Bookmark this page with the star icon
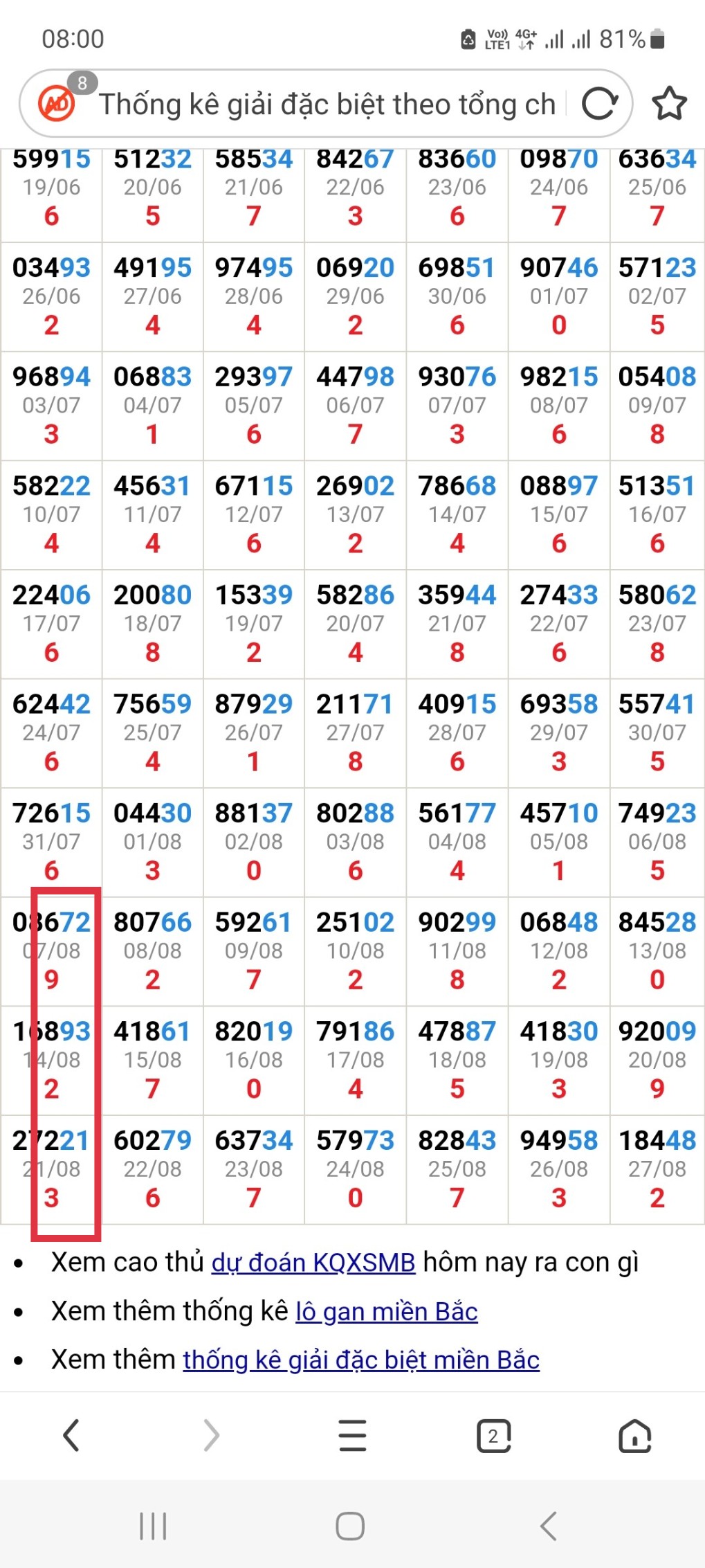This screenshot has width=705, height=1568. [x=670, y=104]
